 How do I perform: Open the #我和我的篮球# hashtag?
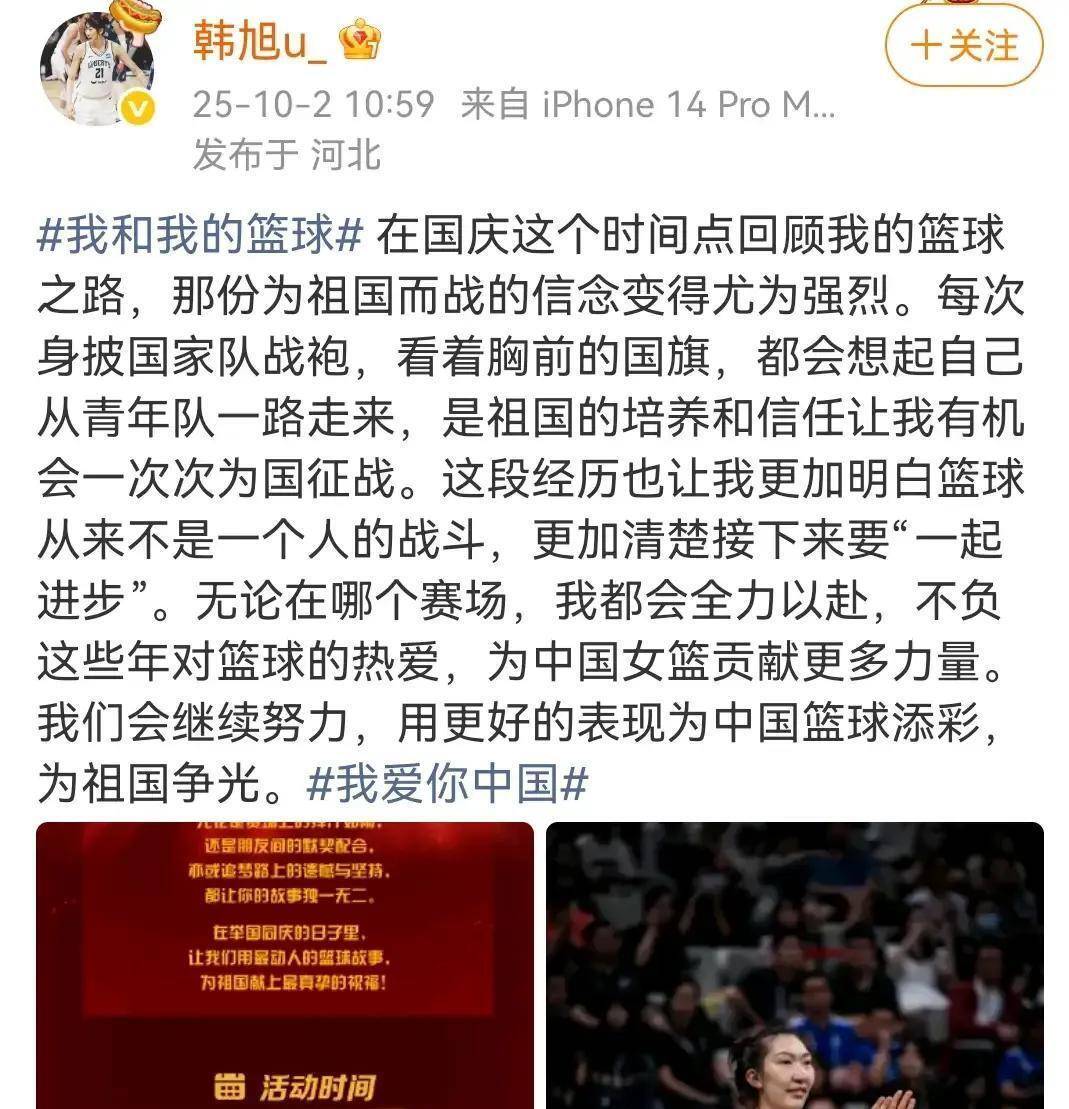coord(200,238)
